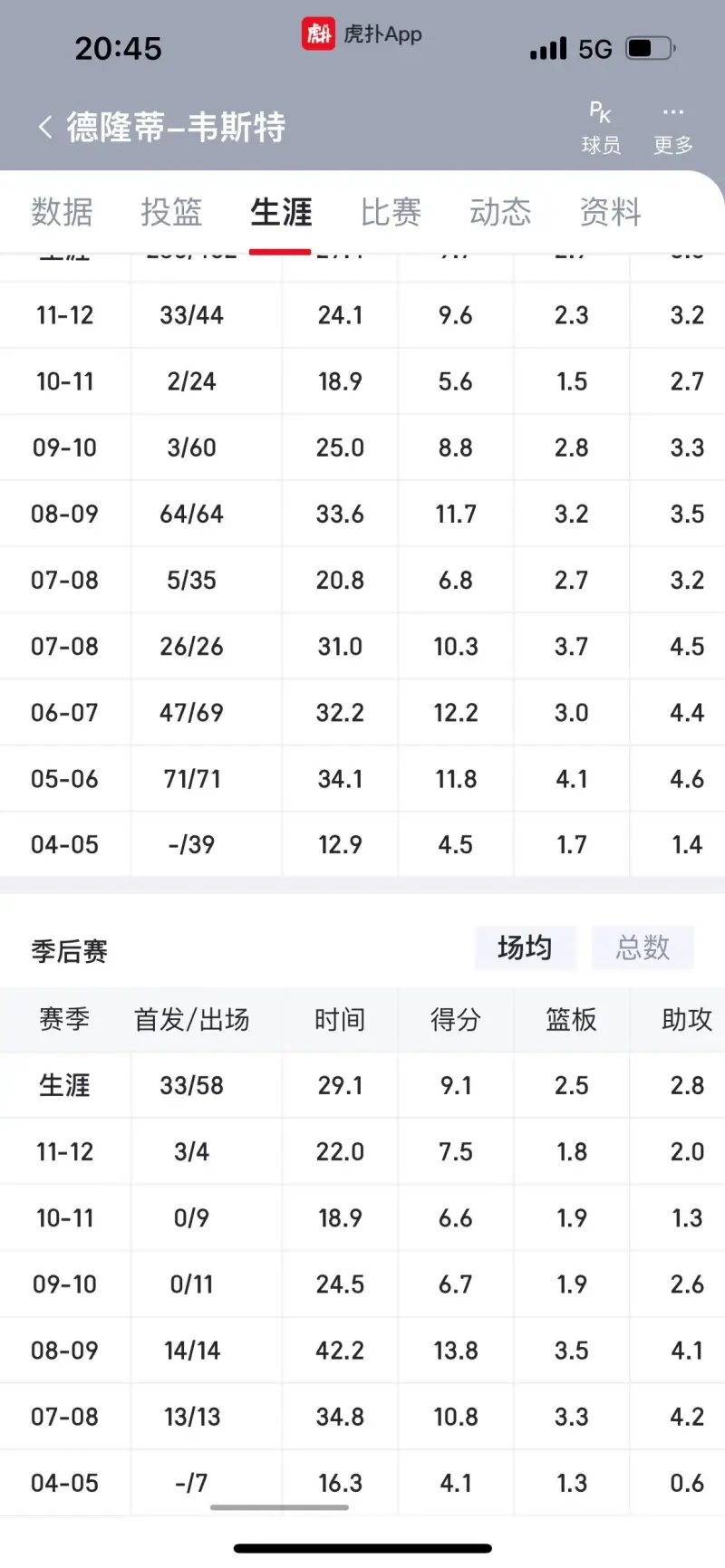Switch to the 投篮 tab
Viewport: 725px width, 1568px height.
[x=171, y=212]
